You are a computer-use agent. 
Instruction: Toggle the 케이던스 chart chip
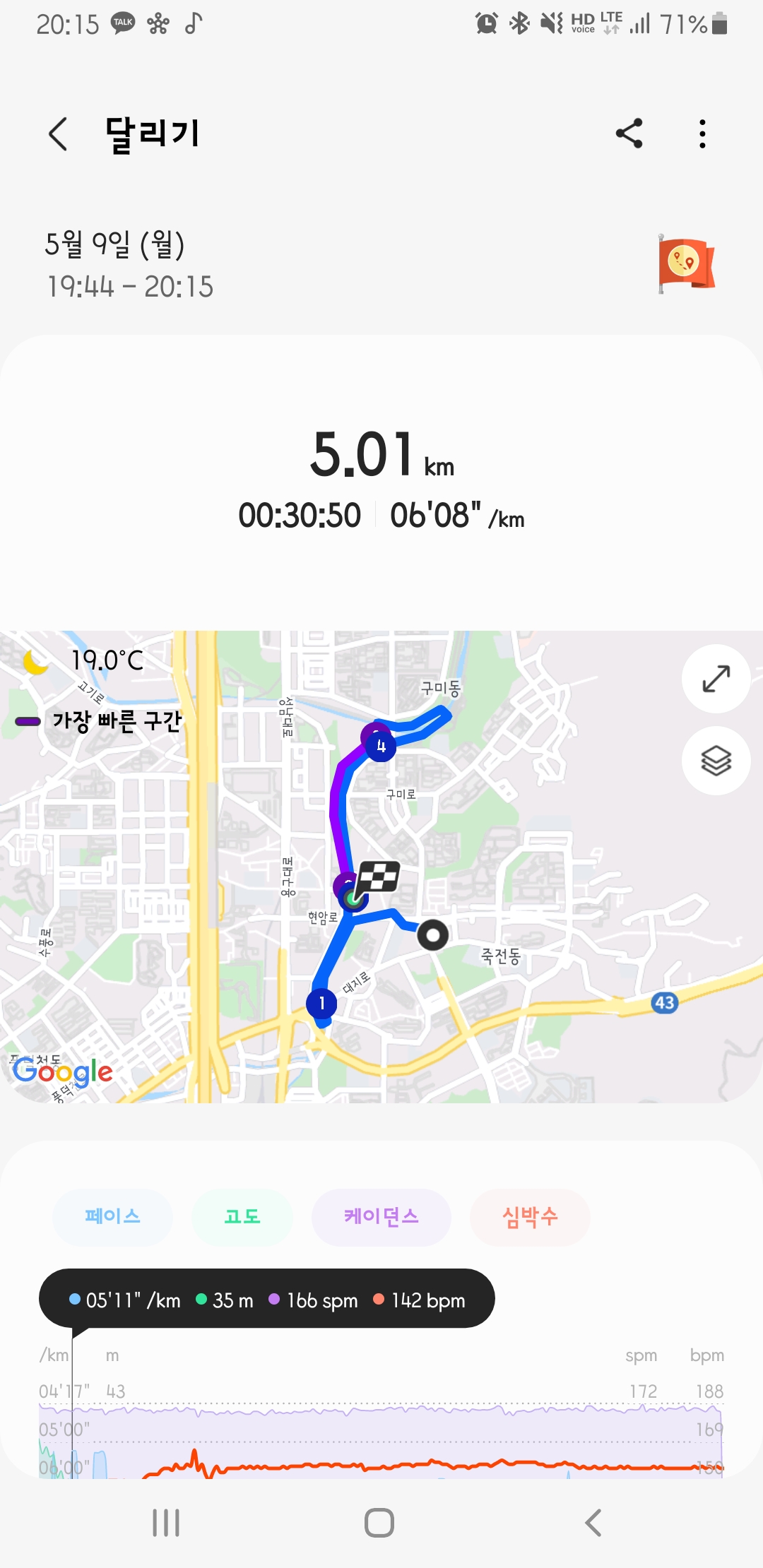pos(381,1216)
